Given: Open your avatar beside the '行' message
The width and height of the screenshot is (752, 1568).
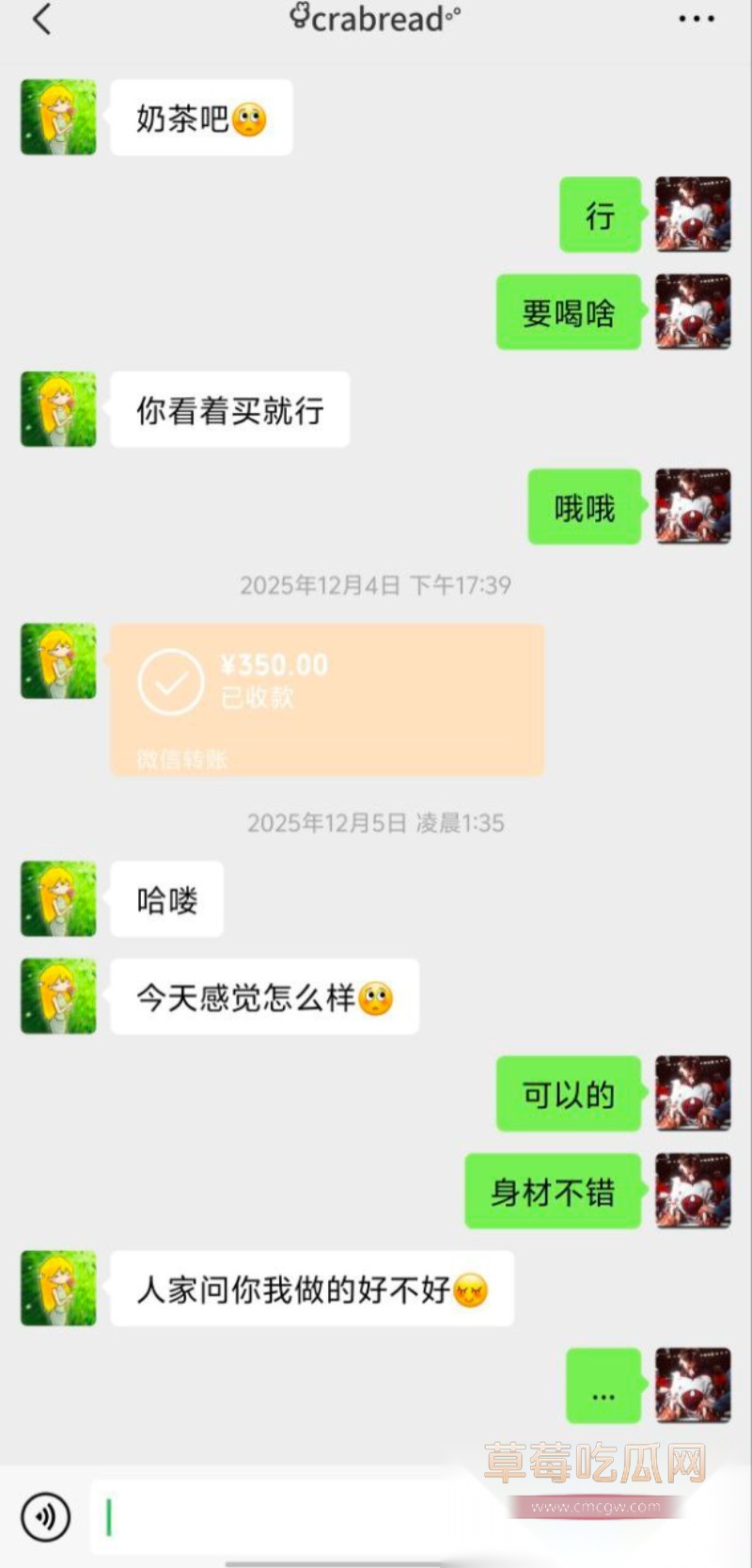Looking at the screenshot, I should [x=692, y=216].
